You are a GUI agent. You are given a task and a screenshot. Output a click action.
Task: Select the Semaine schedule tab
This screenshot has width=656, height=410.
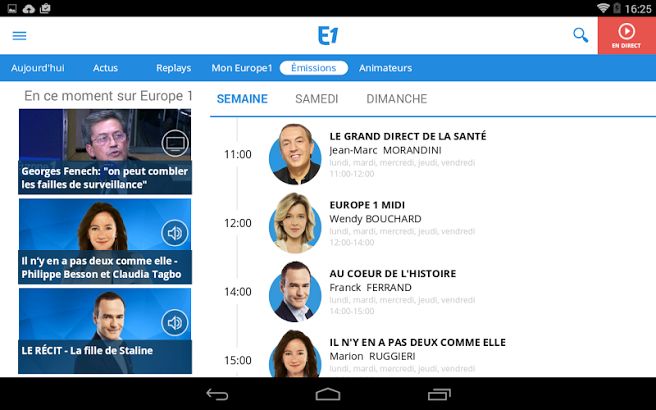242,99
